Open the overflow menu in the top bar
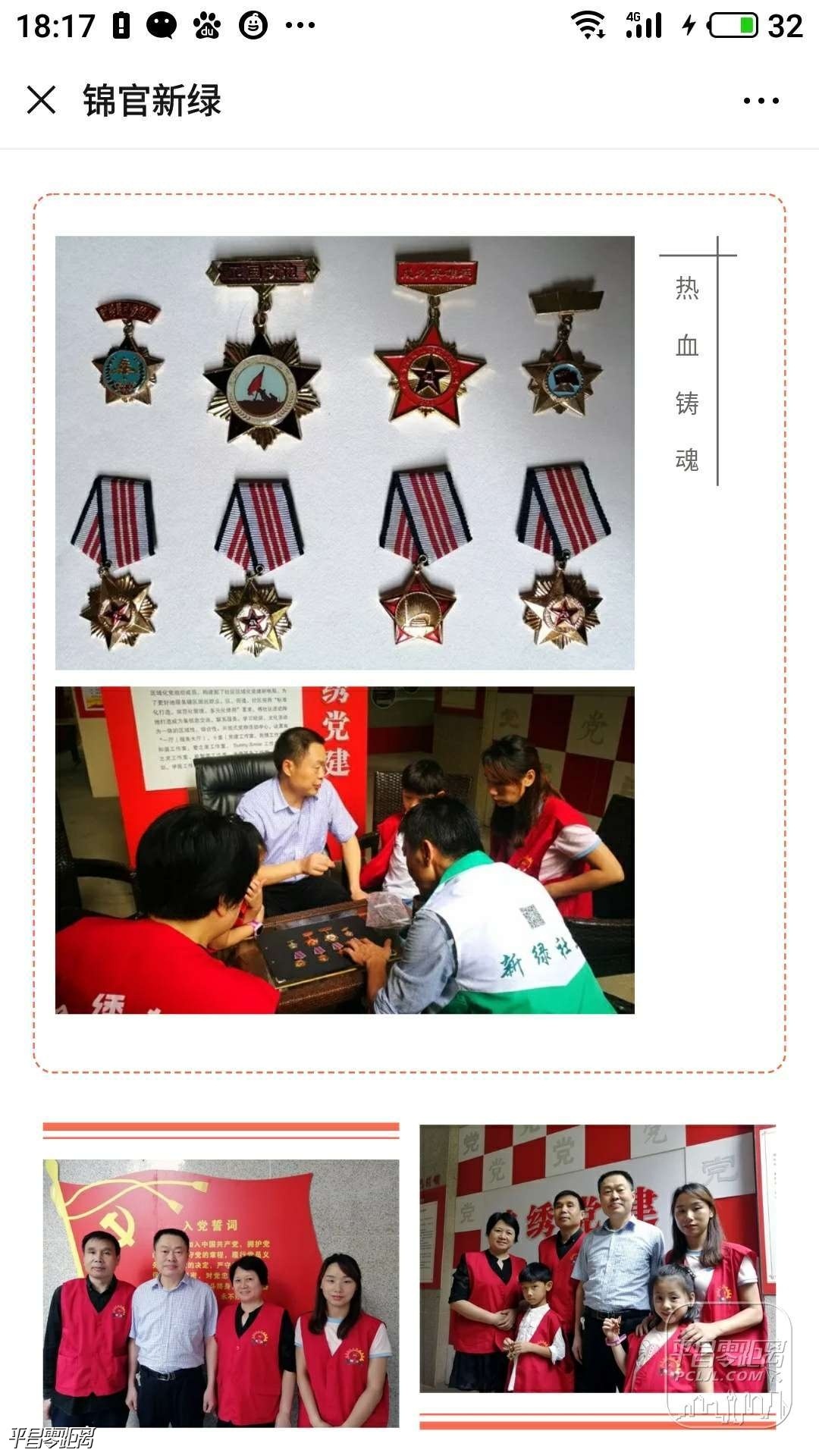This screenshot has width=819, height=1456. pos(761,101)
